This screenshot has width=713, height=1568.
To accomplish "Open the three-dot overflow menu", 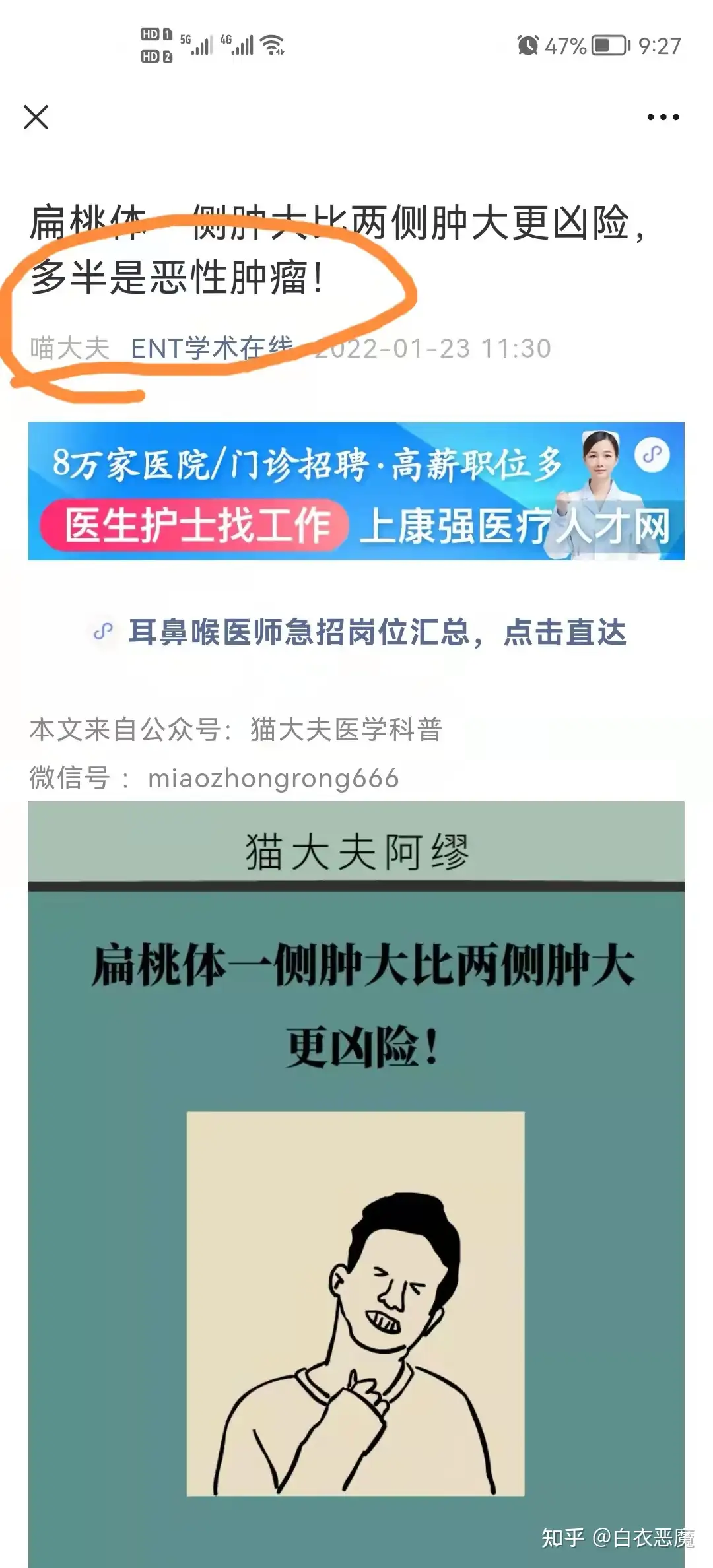I will (x=662, y=117).
